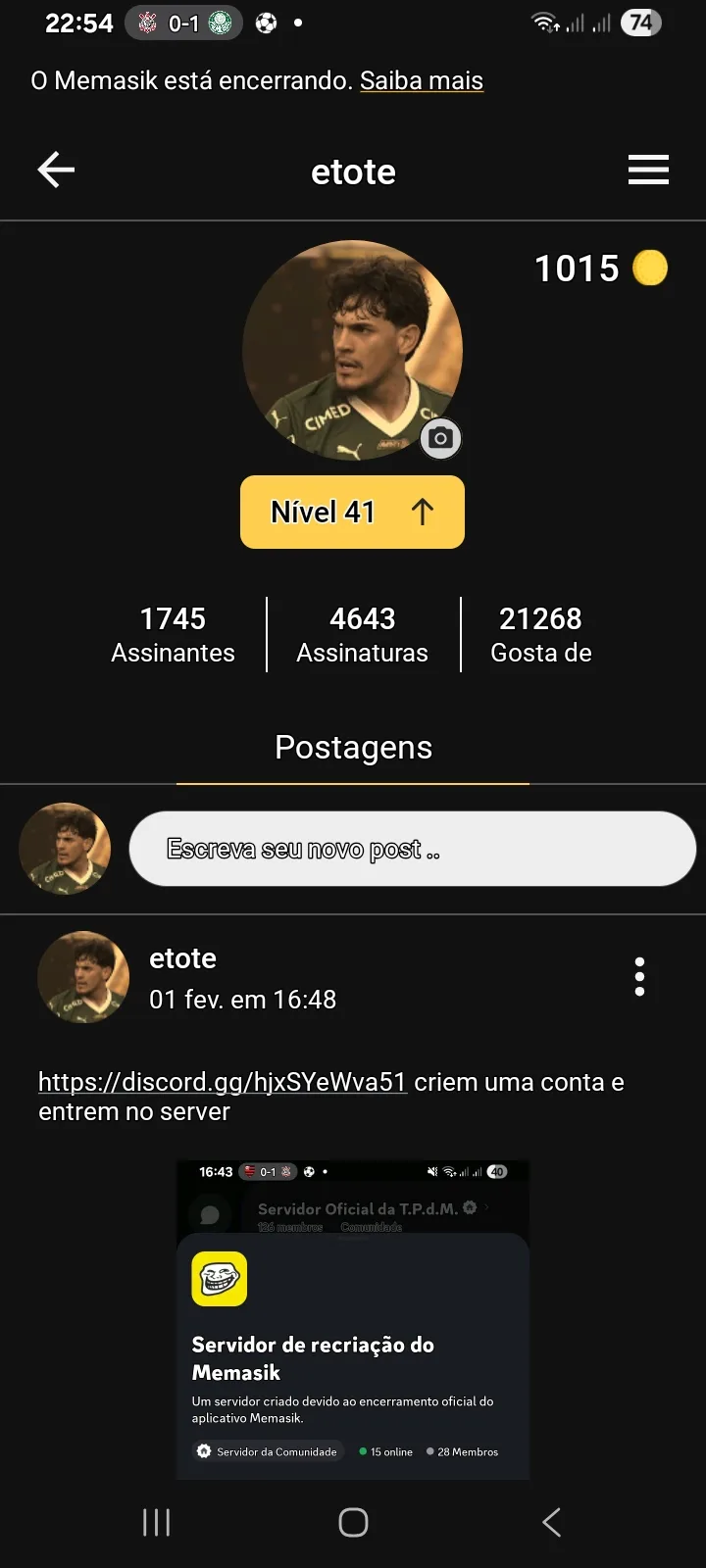Tap the Escreva seu novo post field

(x=412, y=849)
